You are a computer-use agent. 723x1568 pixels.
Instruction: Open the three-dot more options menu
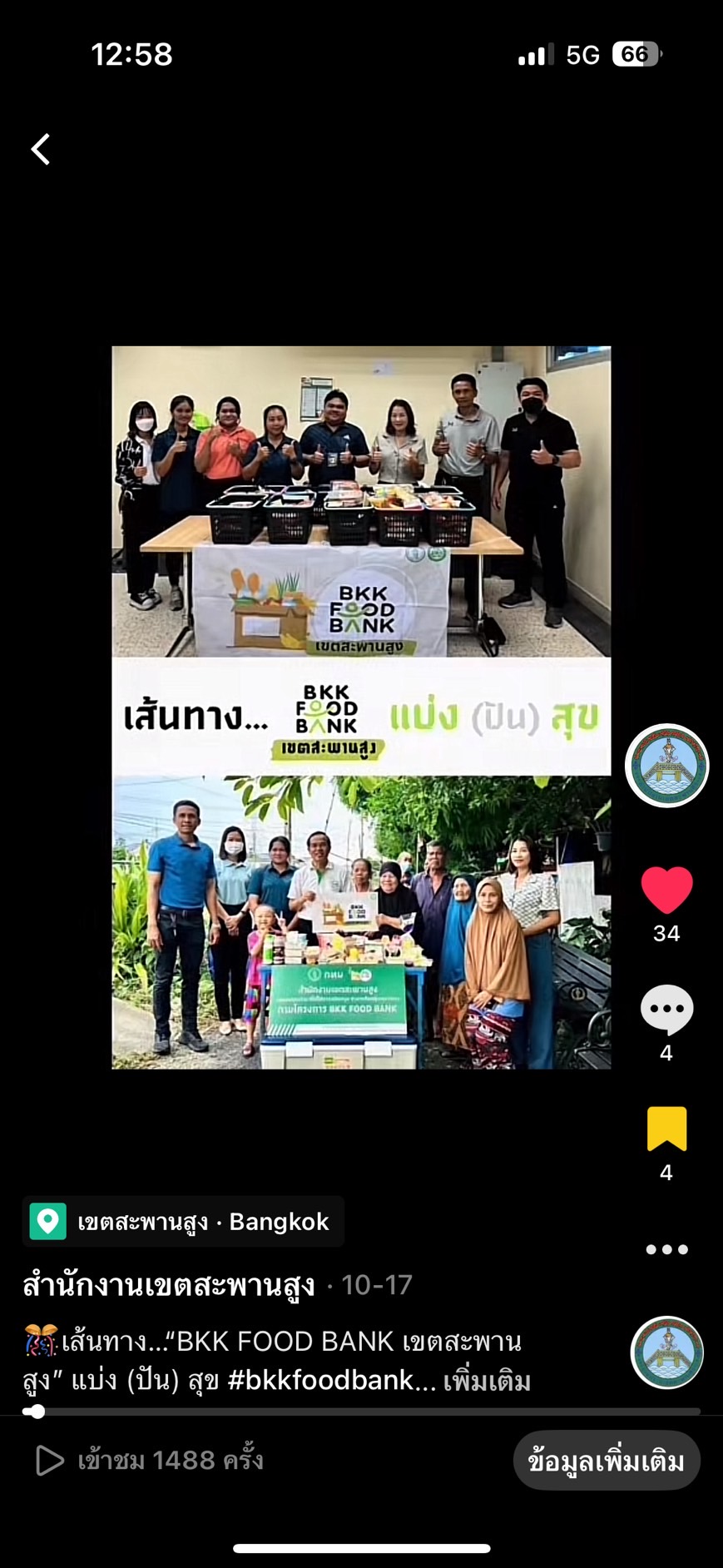[x=666, y=1249]
